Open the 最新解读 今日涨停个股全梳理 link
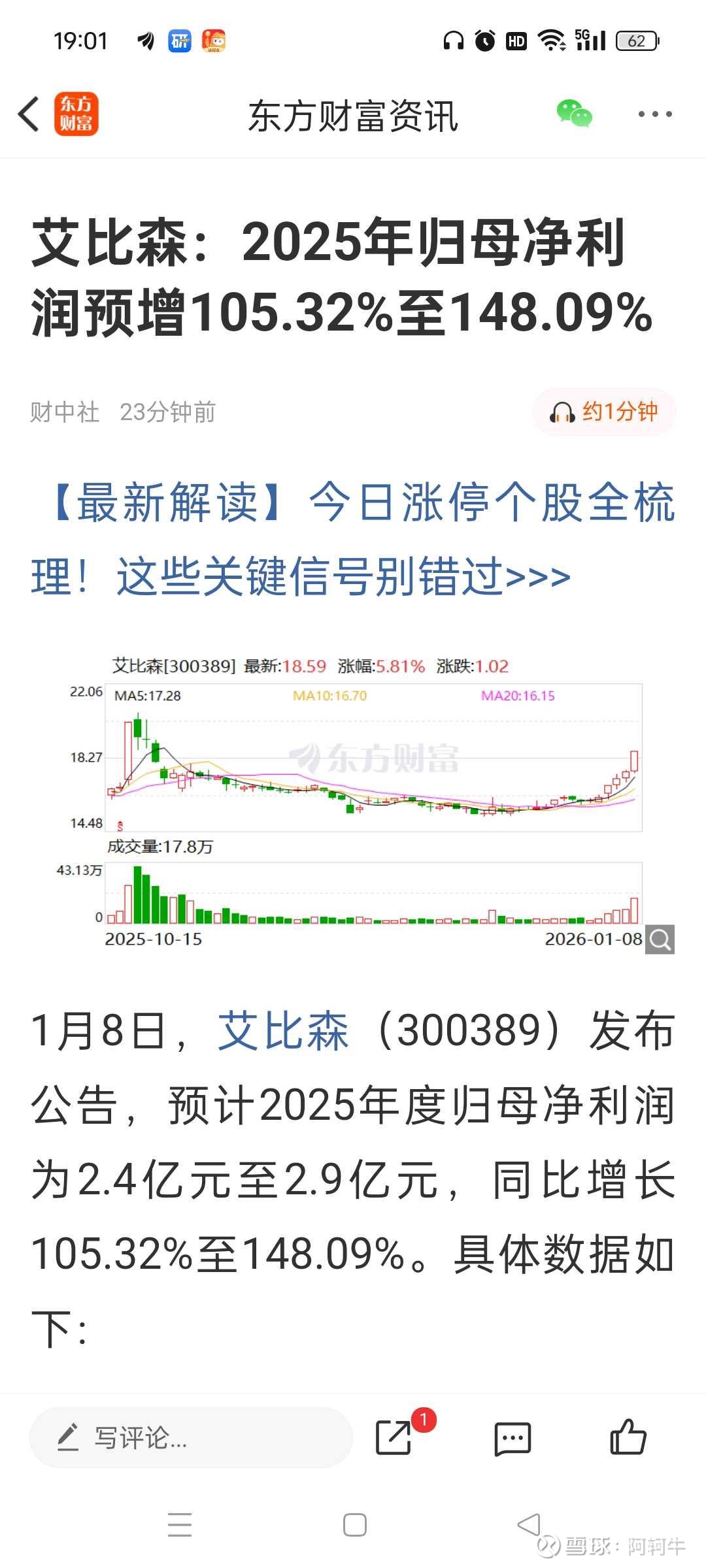This screenshot has width=706, height=1568. 353,539
